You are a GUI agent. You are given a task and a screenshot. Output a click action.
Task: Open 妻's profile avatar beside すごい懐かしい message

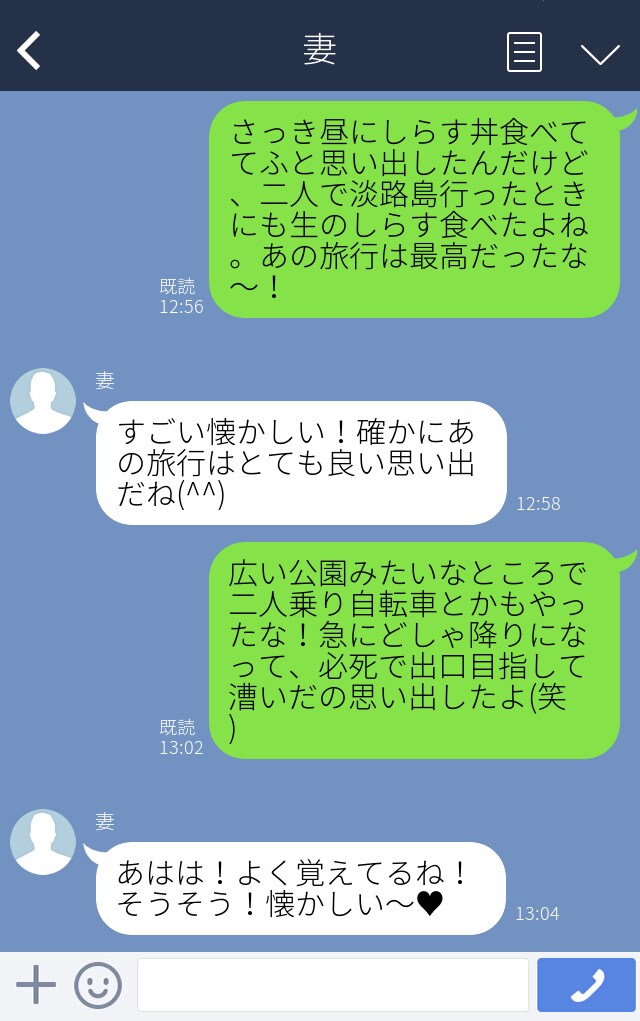(x=43, y=401)
